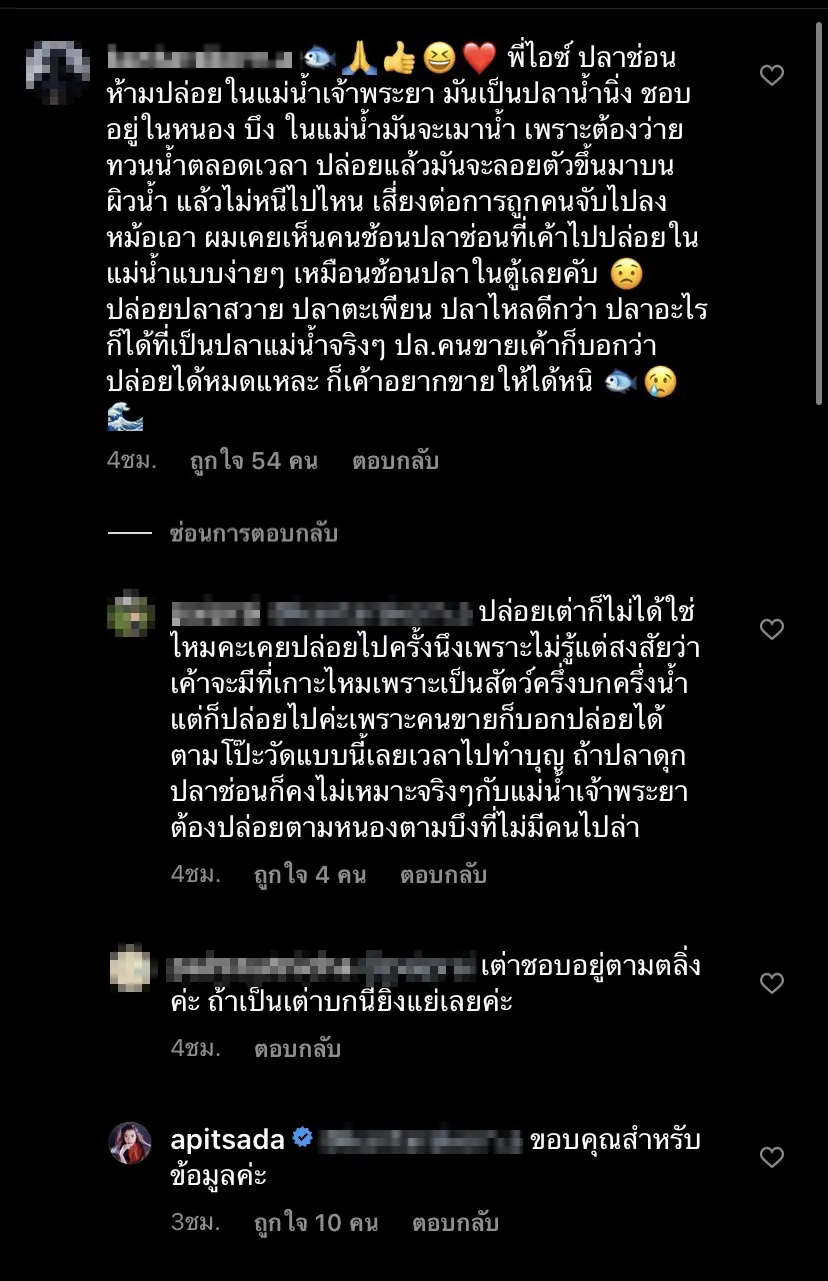The image size is (828, 1281).
Task: Like the reply about ปล่อยเต่า
Action: coord(771,629)
